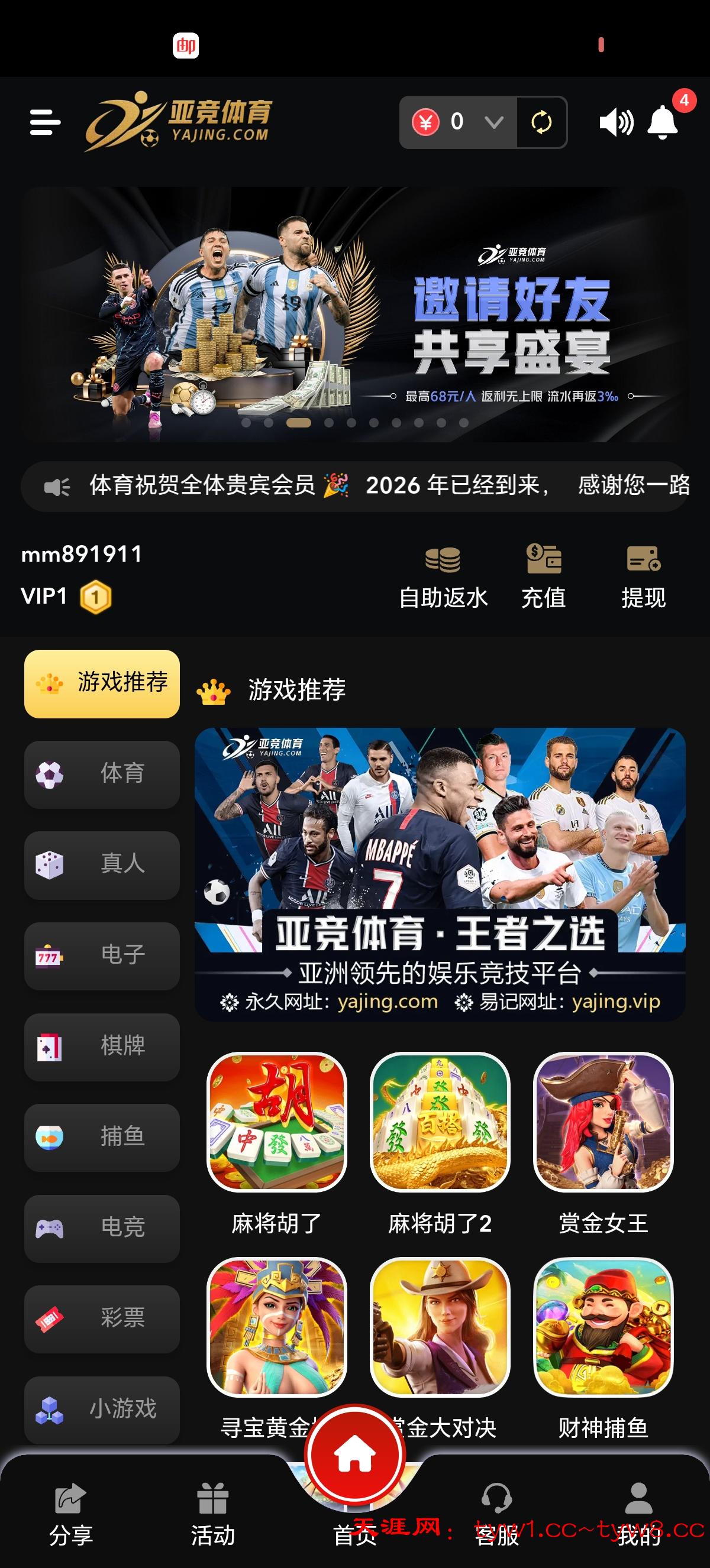Select the 电子 slots category
The image size is (710, 1568).
point(102,955)
